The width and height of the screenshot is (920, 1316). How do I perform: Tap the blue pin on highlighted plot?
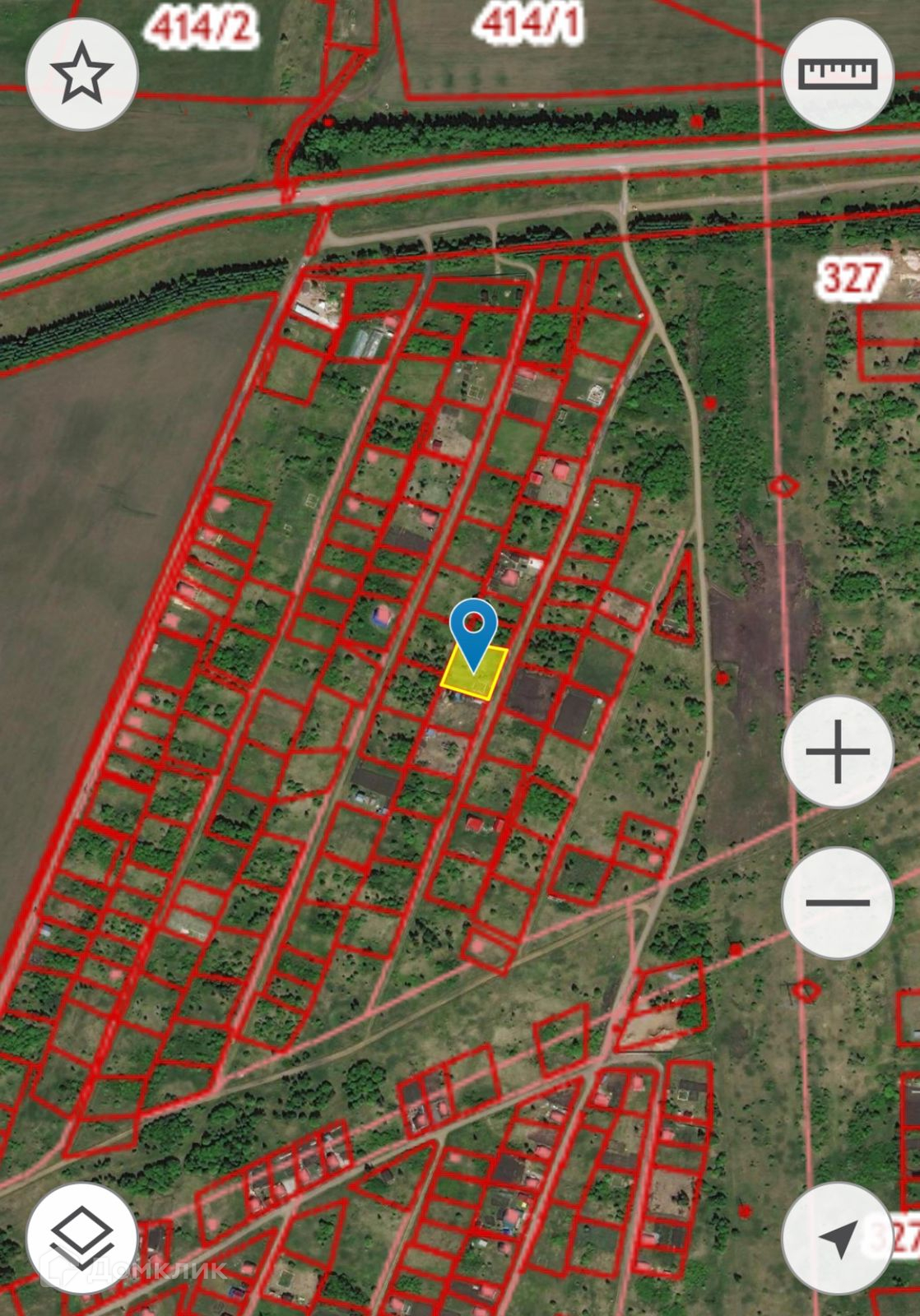pos(473,629)
